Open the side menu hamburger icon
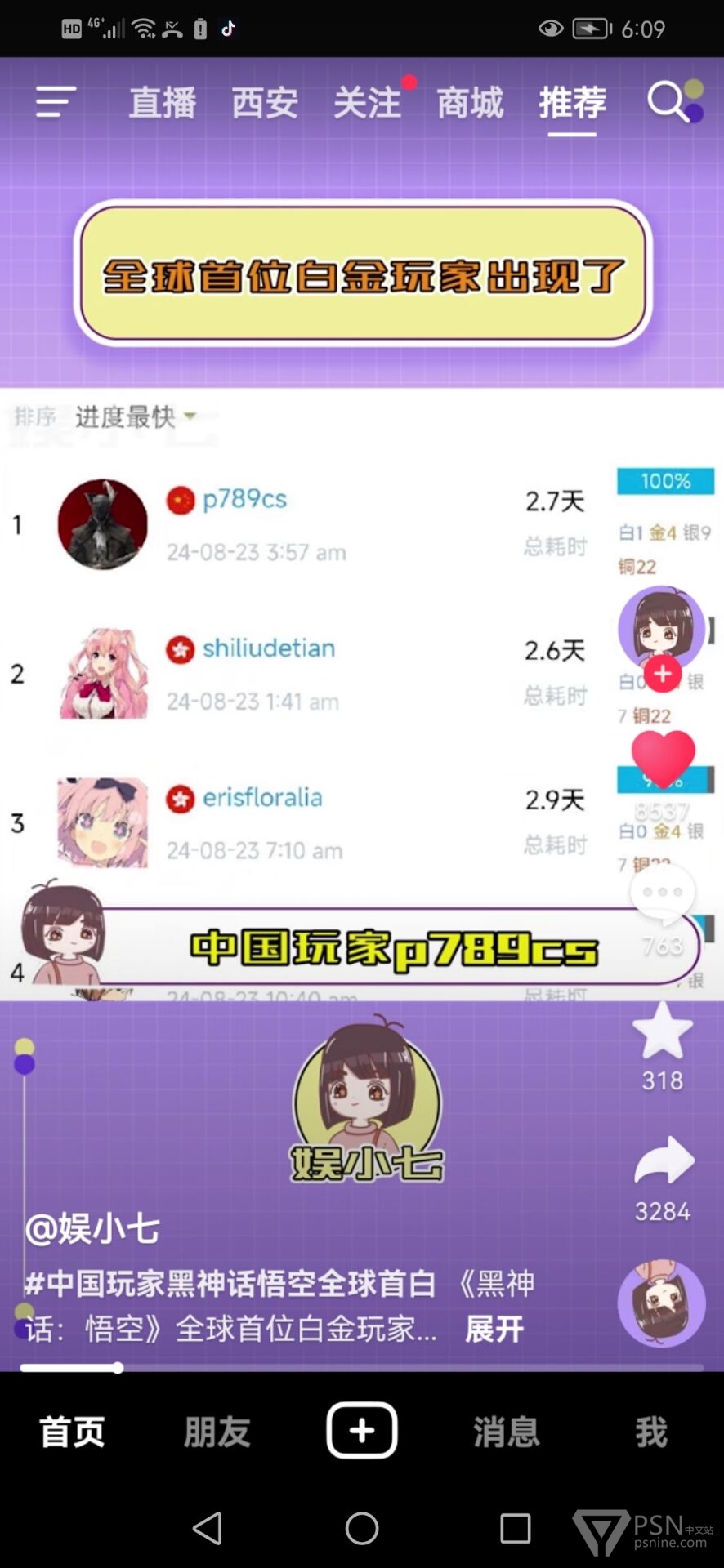This screenshot has height=1568, width=724. [x=56, y=102]
